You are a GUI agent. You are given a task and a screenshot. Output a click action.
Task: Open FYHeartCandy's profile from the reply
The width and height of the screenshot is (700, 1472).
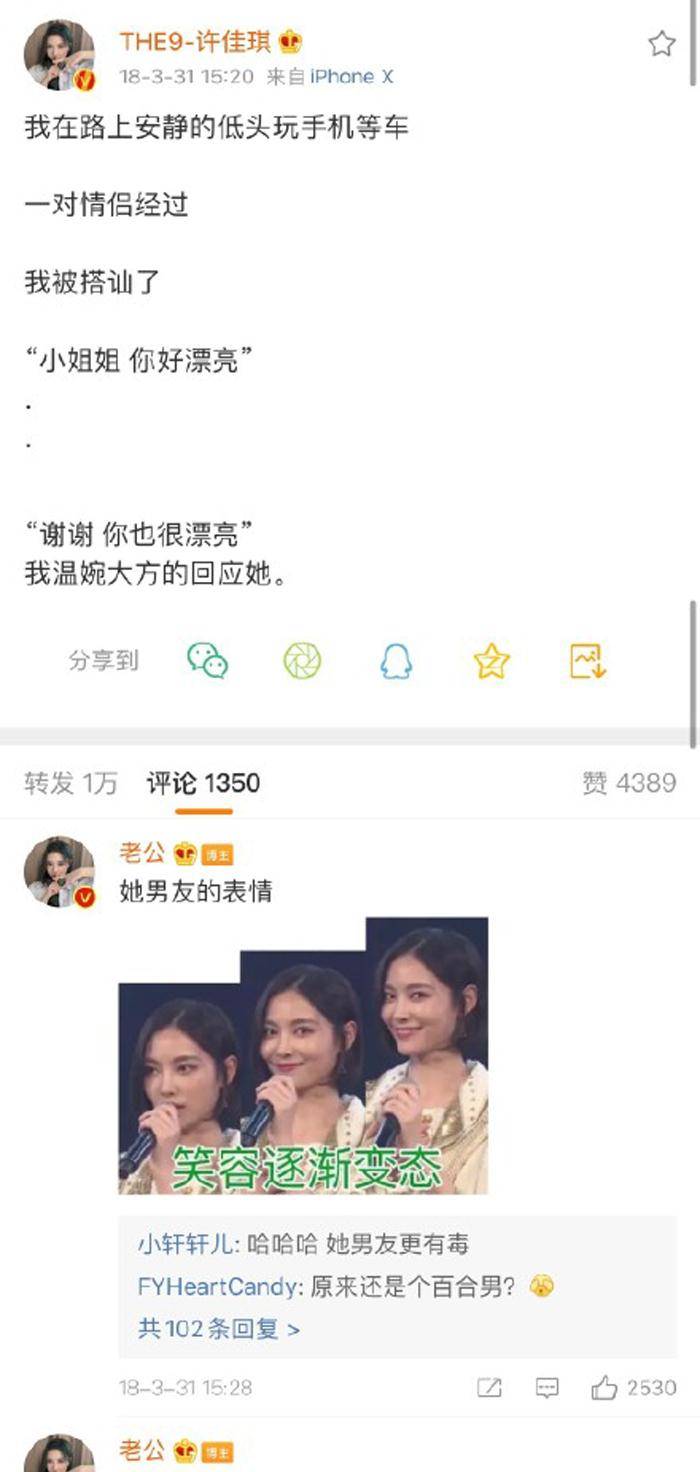pyautogui.click(x=219, y=1286)
